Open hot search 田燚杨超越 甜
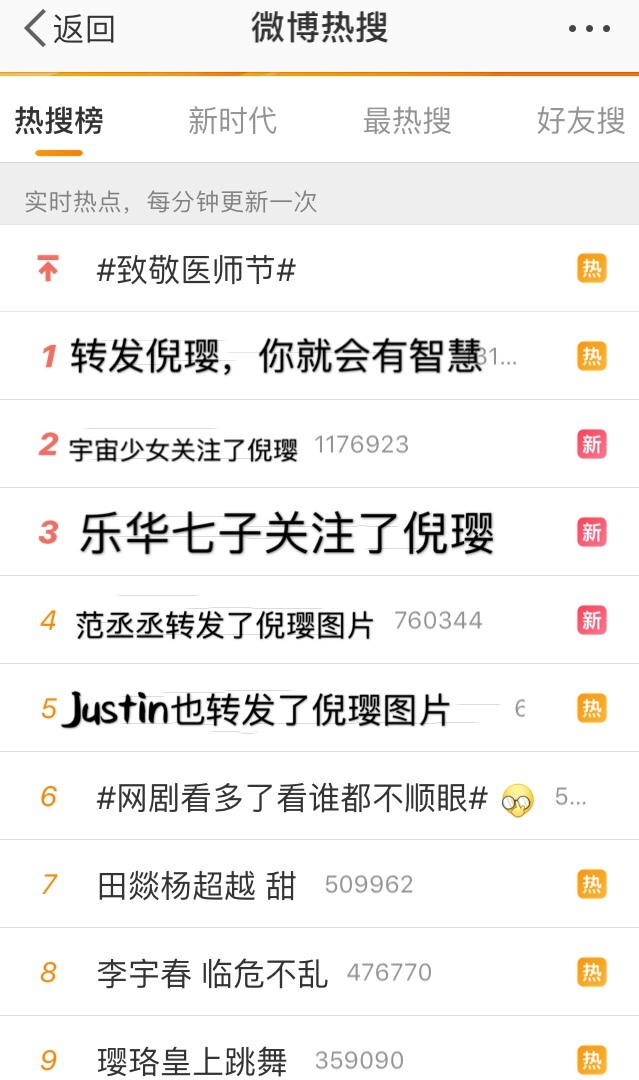Viewport: 639px width, 1080px height. click(320, 884)
